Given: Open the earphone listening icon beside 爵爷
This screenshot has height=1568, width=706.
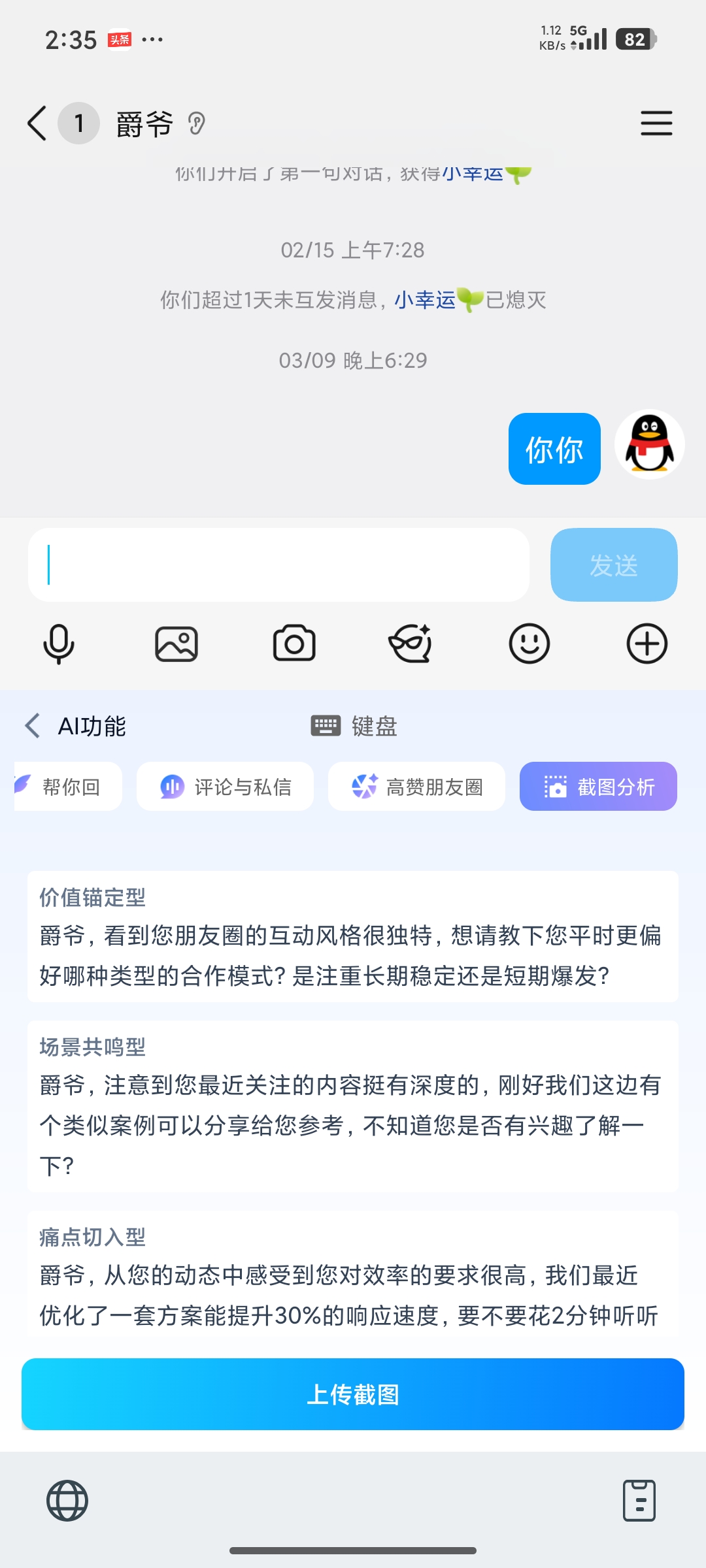Looking at the screenshot, I should click(x=197, y=124).
